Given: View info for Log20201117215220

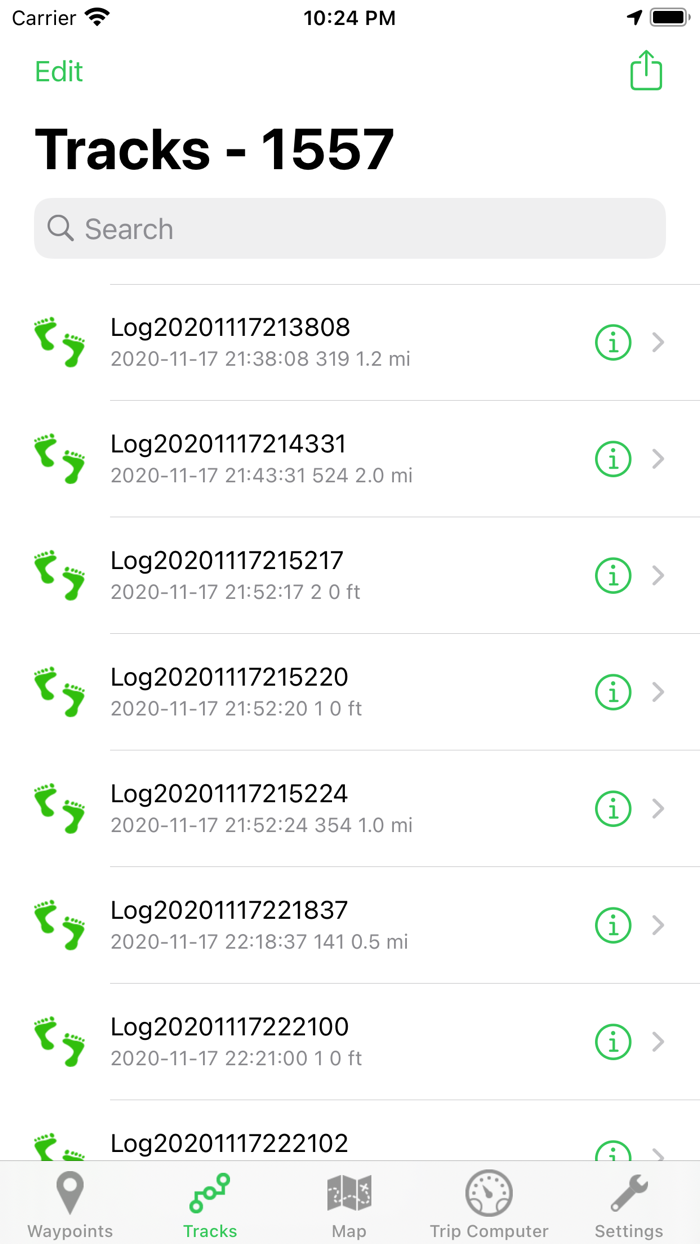Looking at the screenshot, I should [x=613, y=692].
